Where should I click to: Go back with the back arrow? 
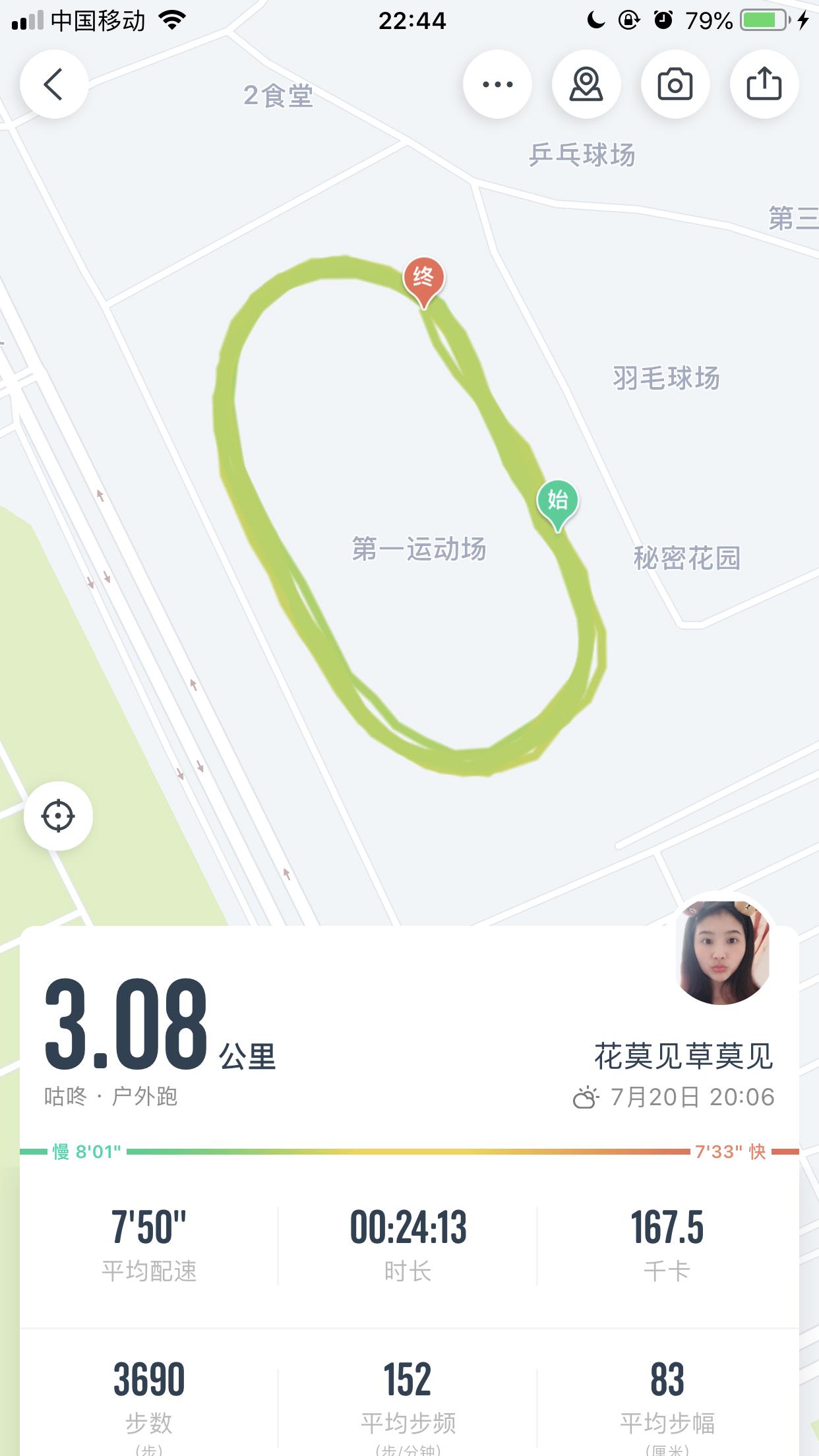click(x=55, y=84)
